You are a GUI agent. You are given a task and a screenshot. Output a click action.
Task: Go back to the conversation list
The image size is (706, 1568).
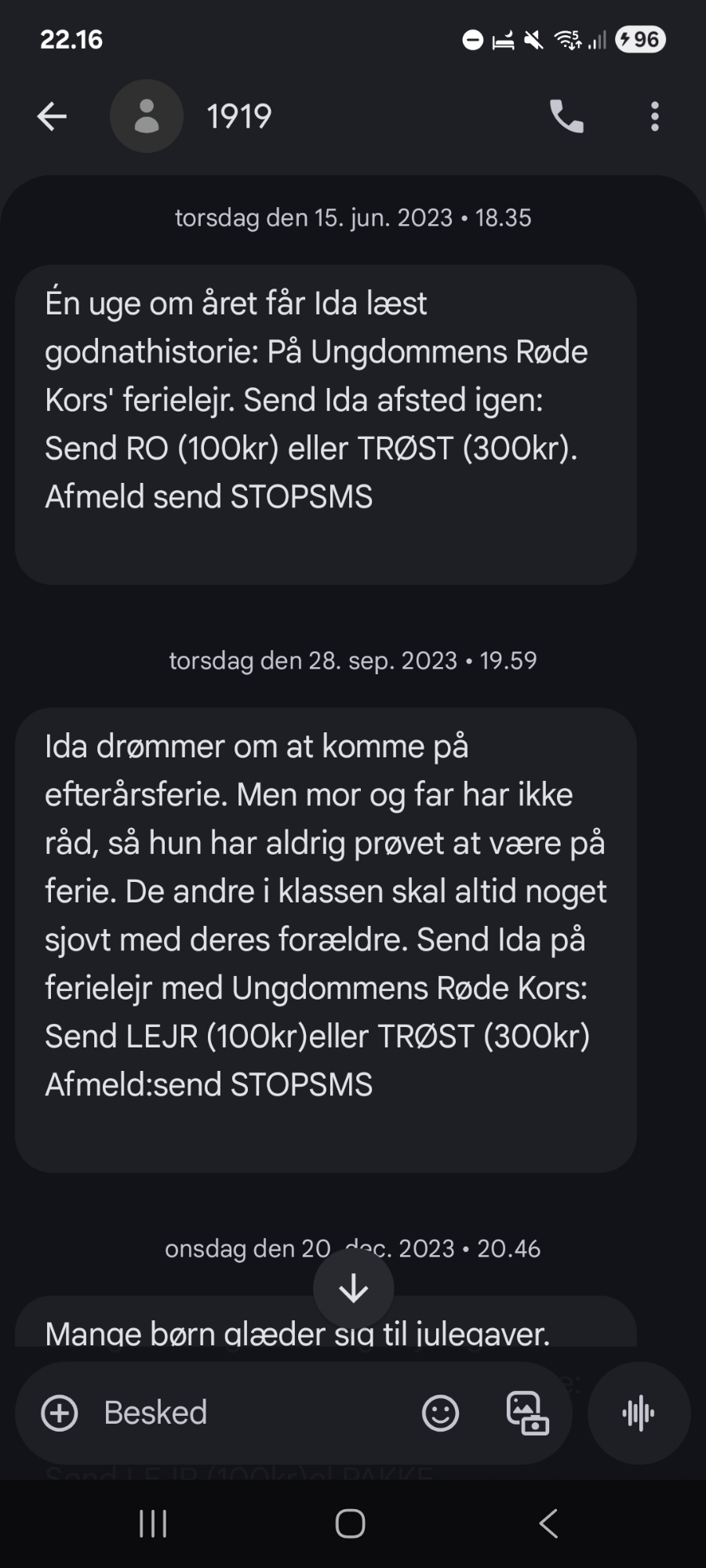52,117
